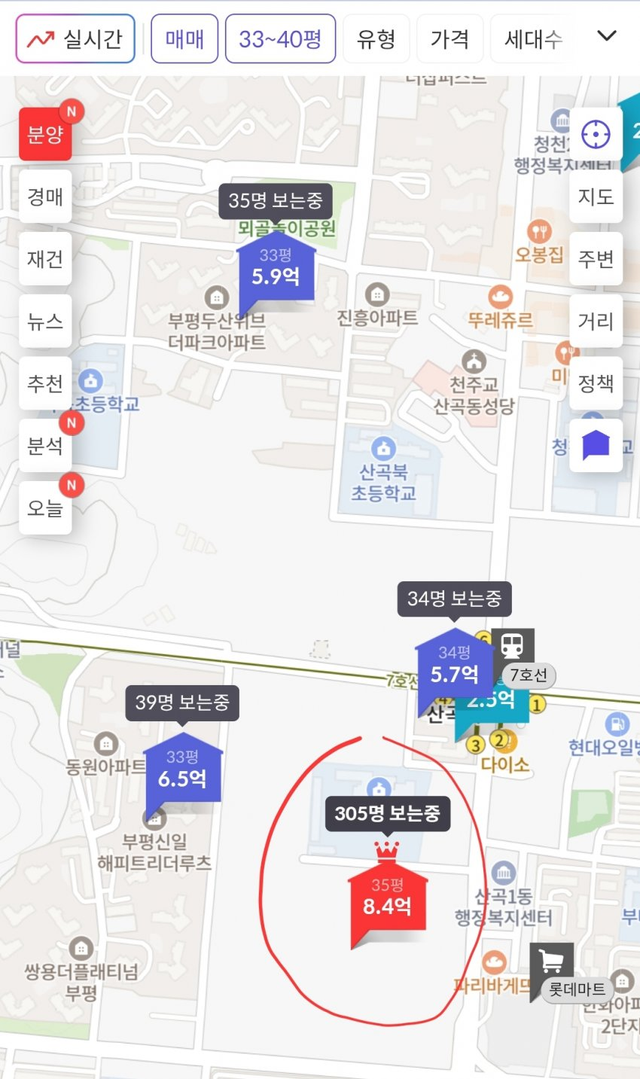Show 주변 nearby places
The width and height of the screenshot is (640, 1079).
pos(596,259)
